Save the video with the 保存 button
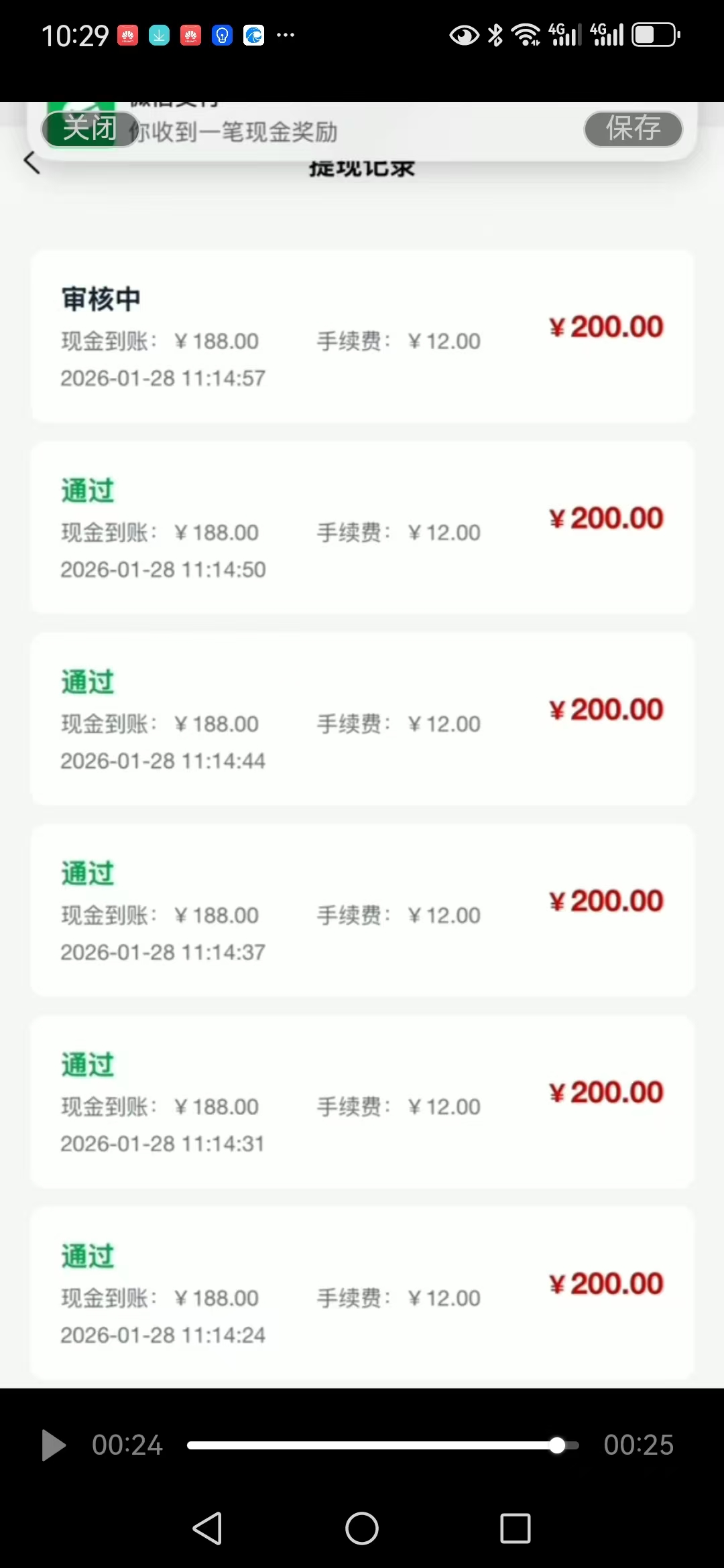 tap(633, 128)
